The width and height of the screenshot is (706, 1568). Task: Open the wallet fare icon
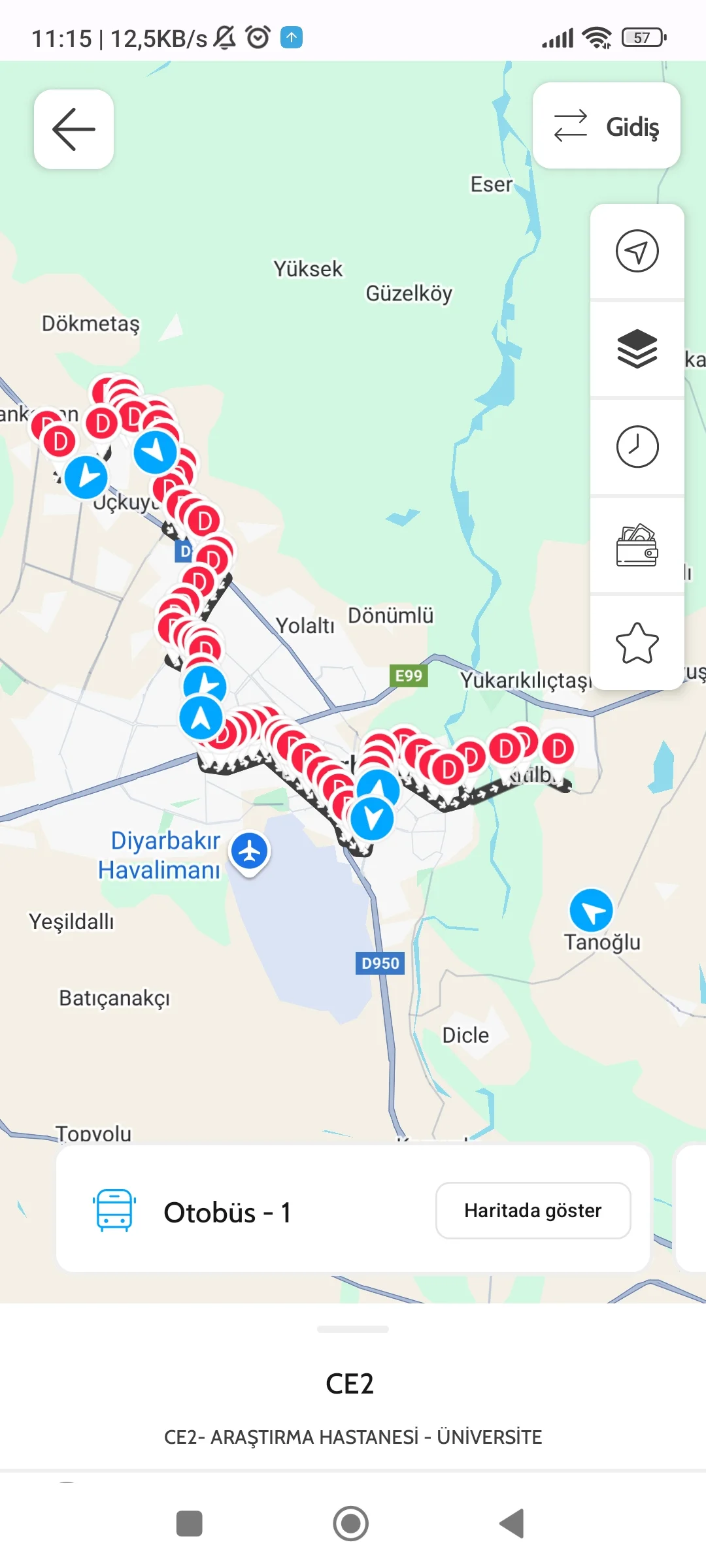point(637,546)
